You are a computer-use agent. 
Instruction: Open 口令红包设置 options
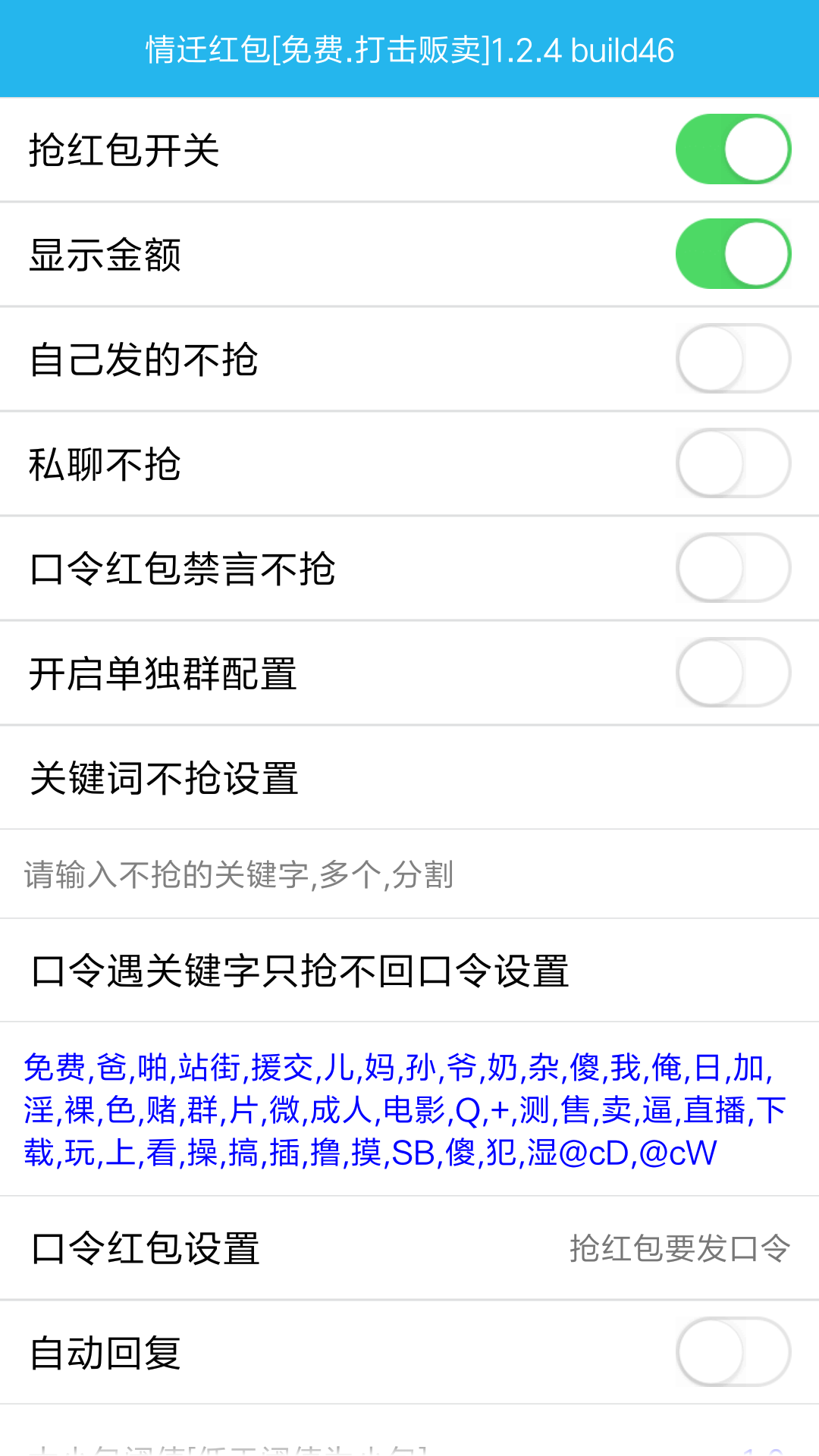click(409, 1248)
